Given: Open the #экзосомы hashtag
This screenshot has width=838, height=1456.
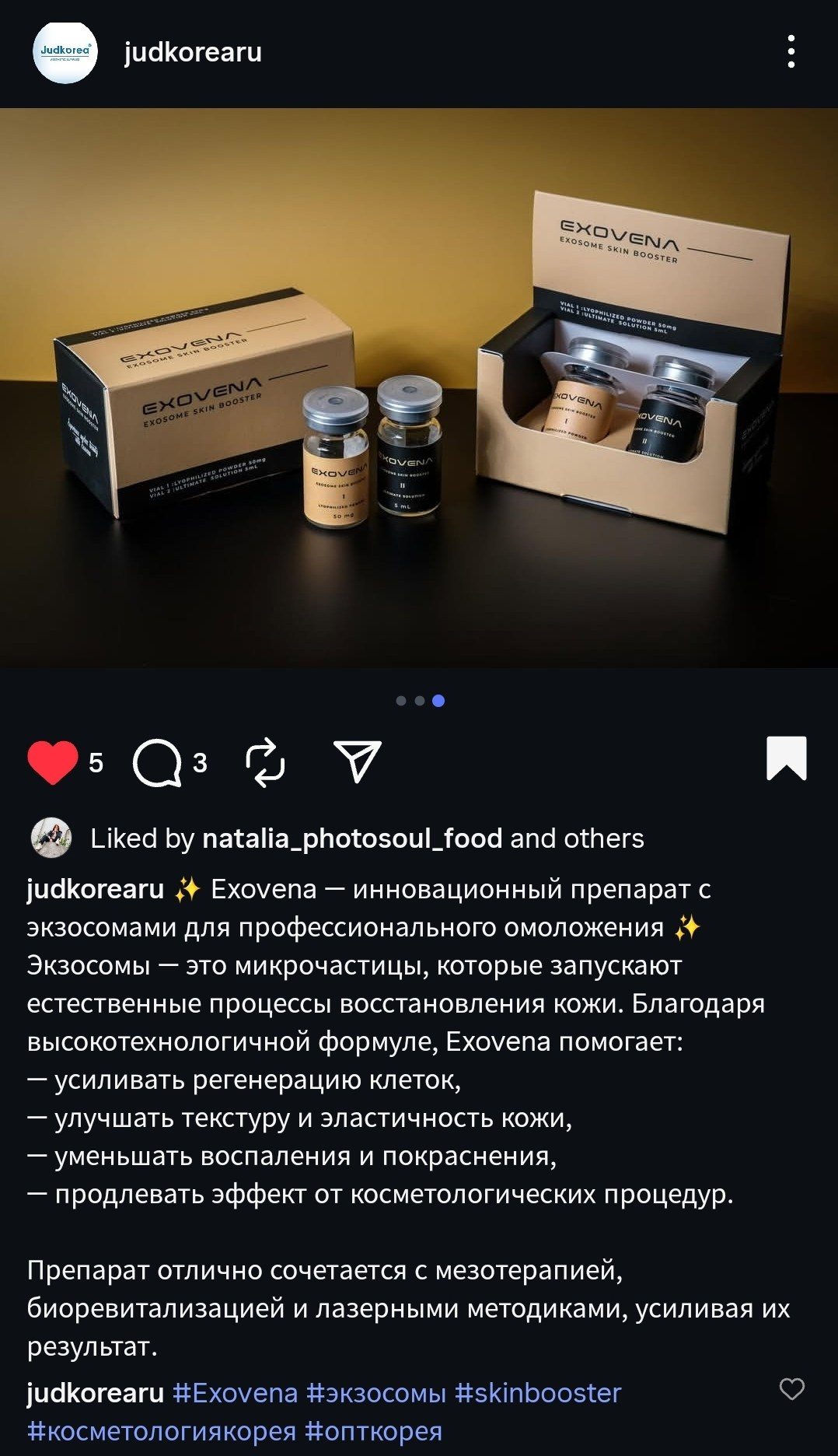Looking at the screenshot, I should (x=376, y=1393).
